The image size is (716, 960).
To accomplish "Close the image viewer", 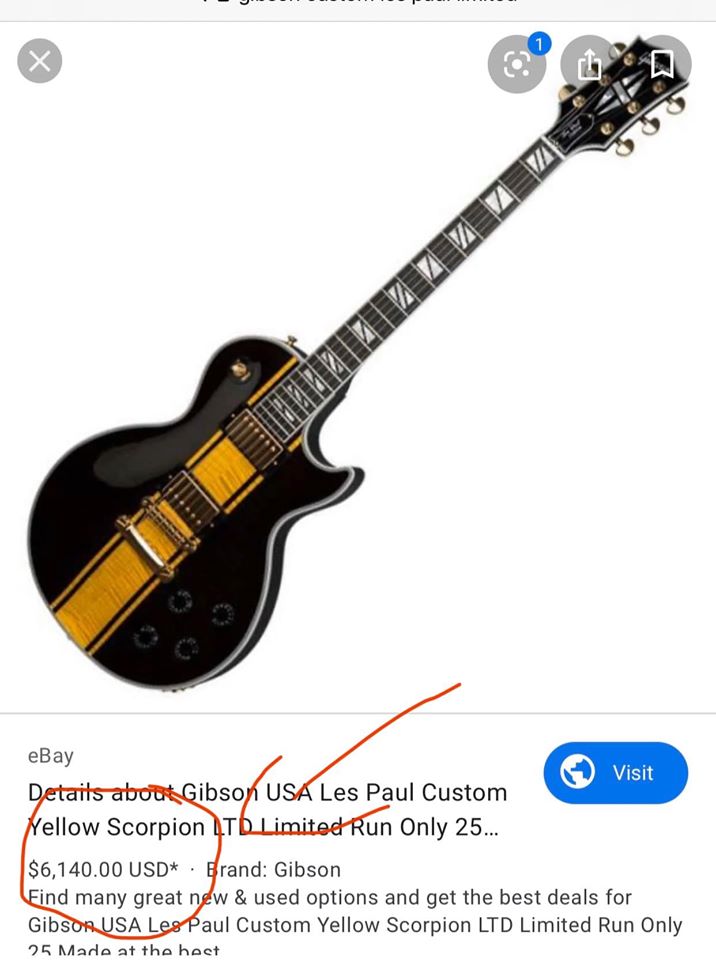I will coord(40,62).
